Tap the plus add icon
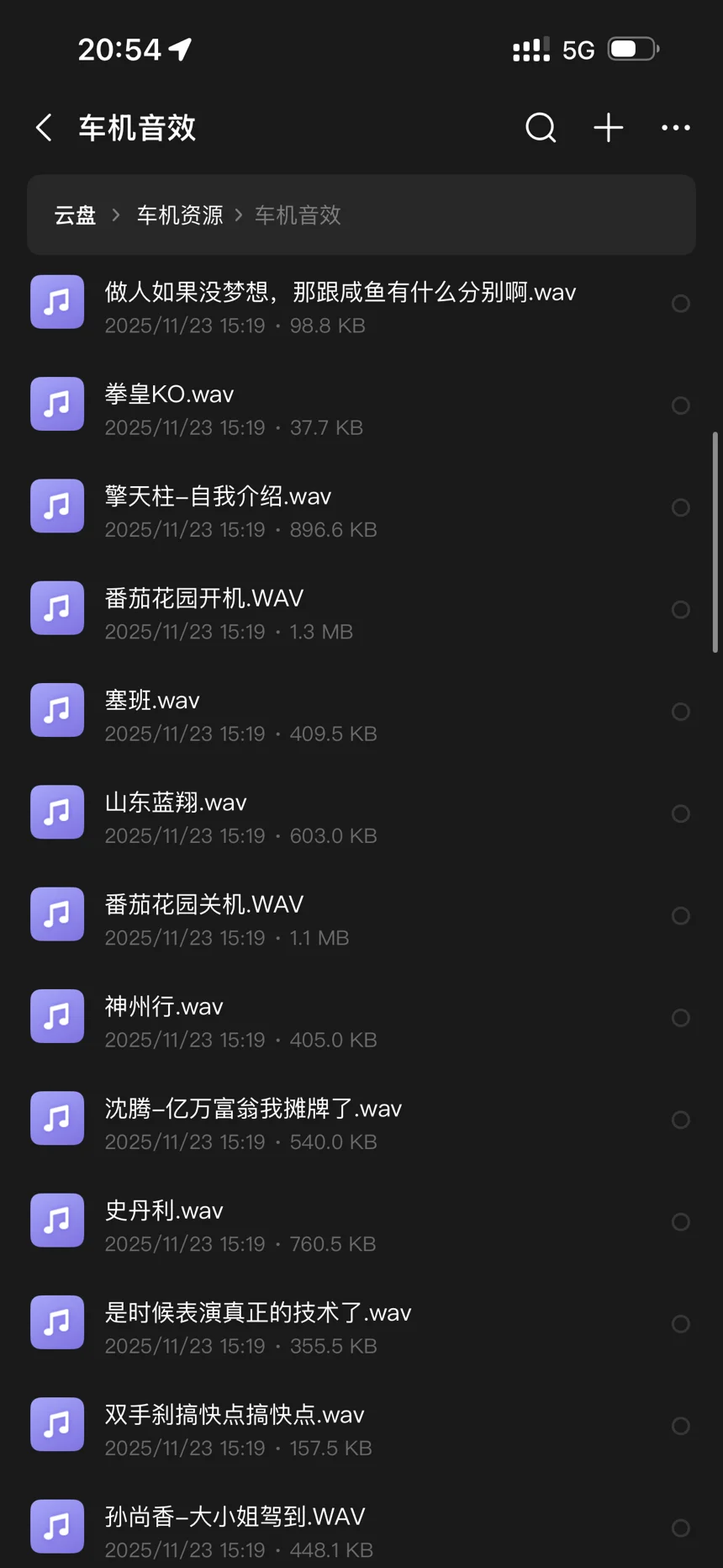723x1568 pixels. coord(608,128)
